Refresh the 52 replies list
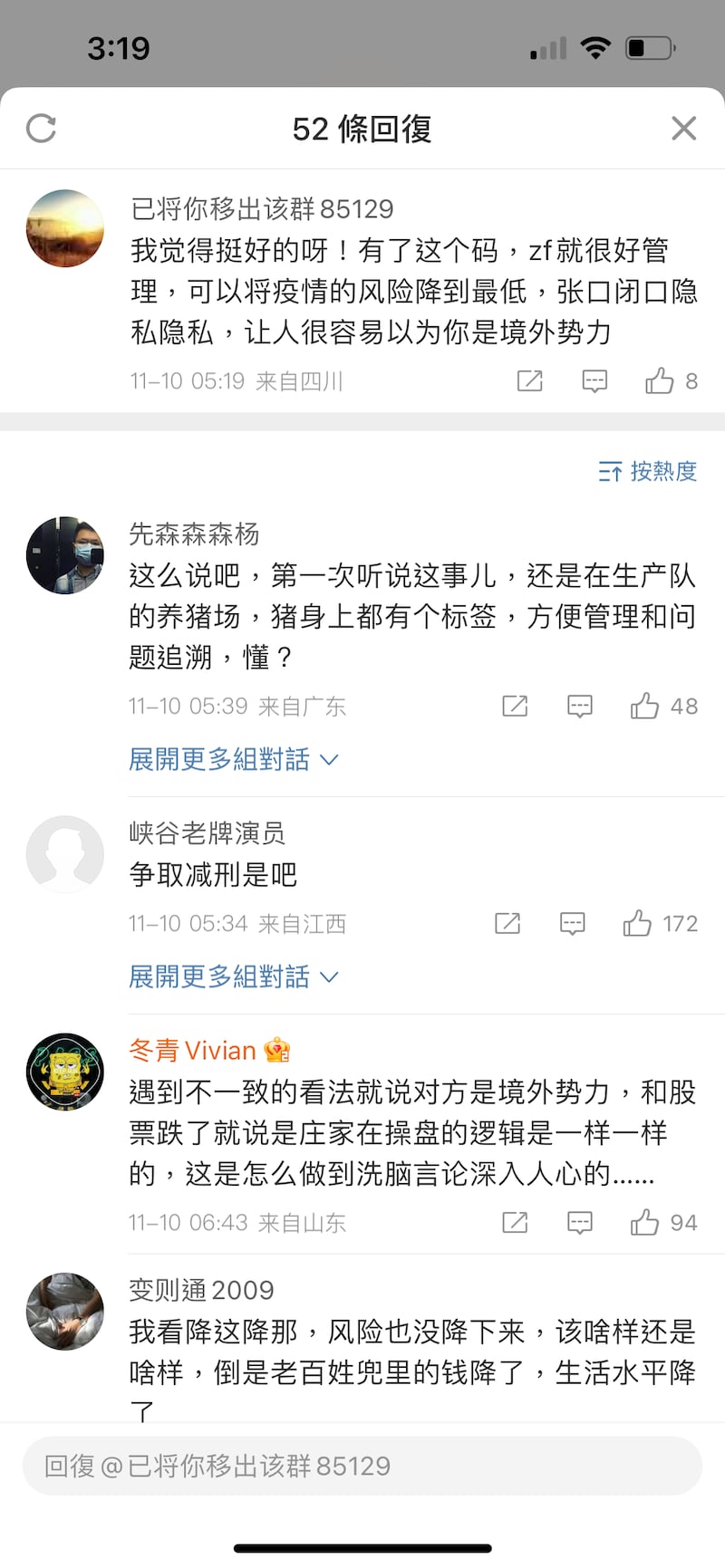 click(x=41, y=129)
